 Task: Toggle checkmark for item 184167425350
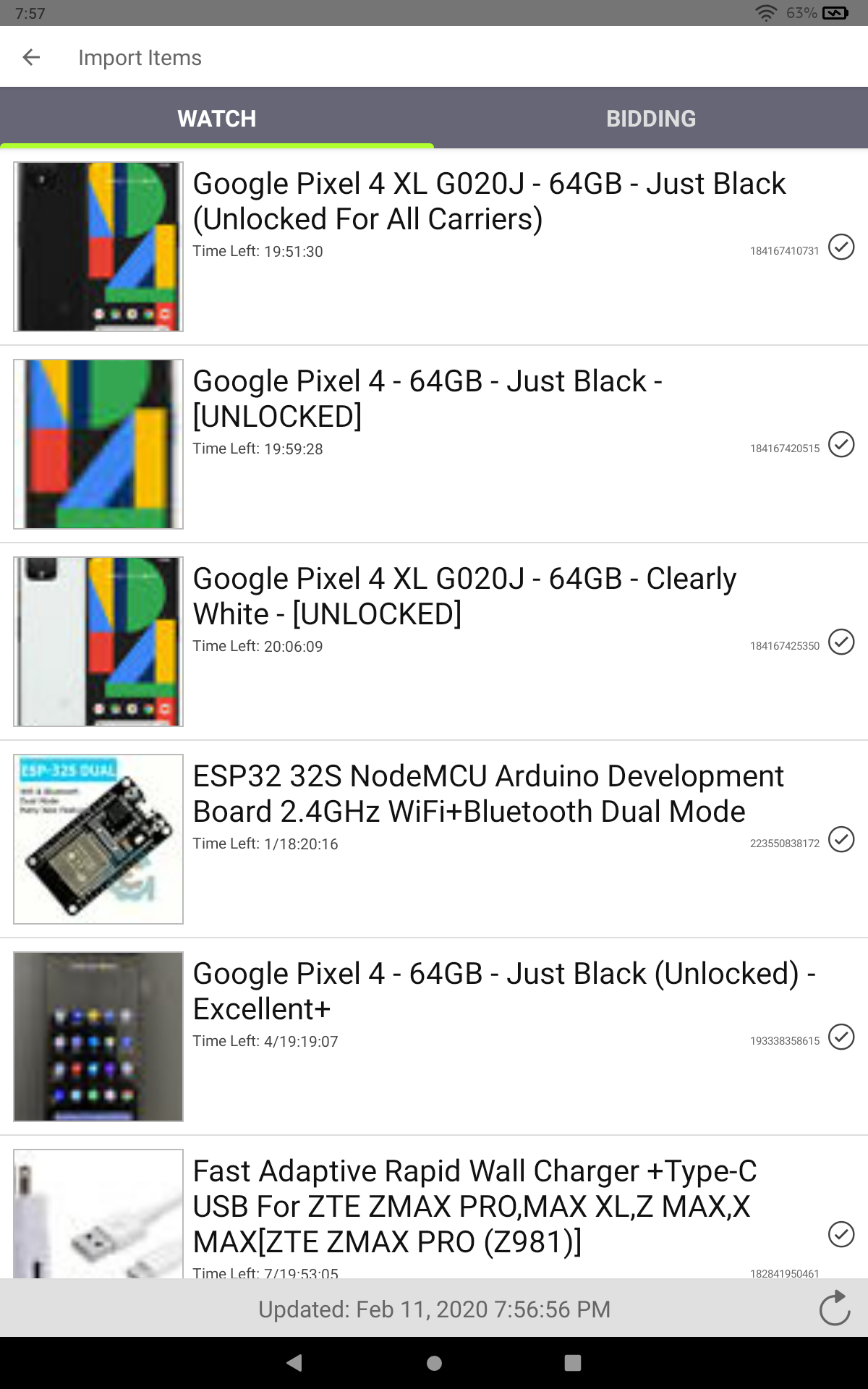pyautogui.click(x=841, y=642)
